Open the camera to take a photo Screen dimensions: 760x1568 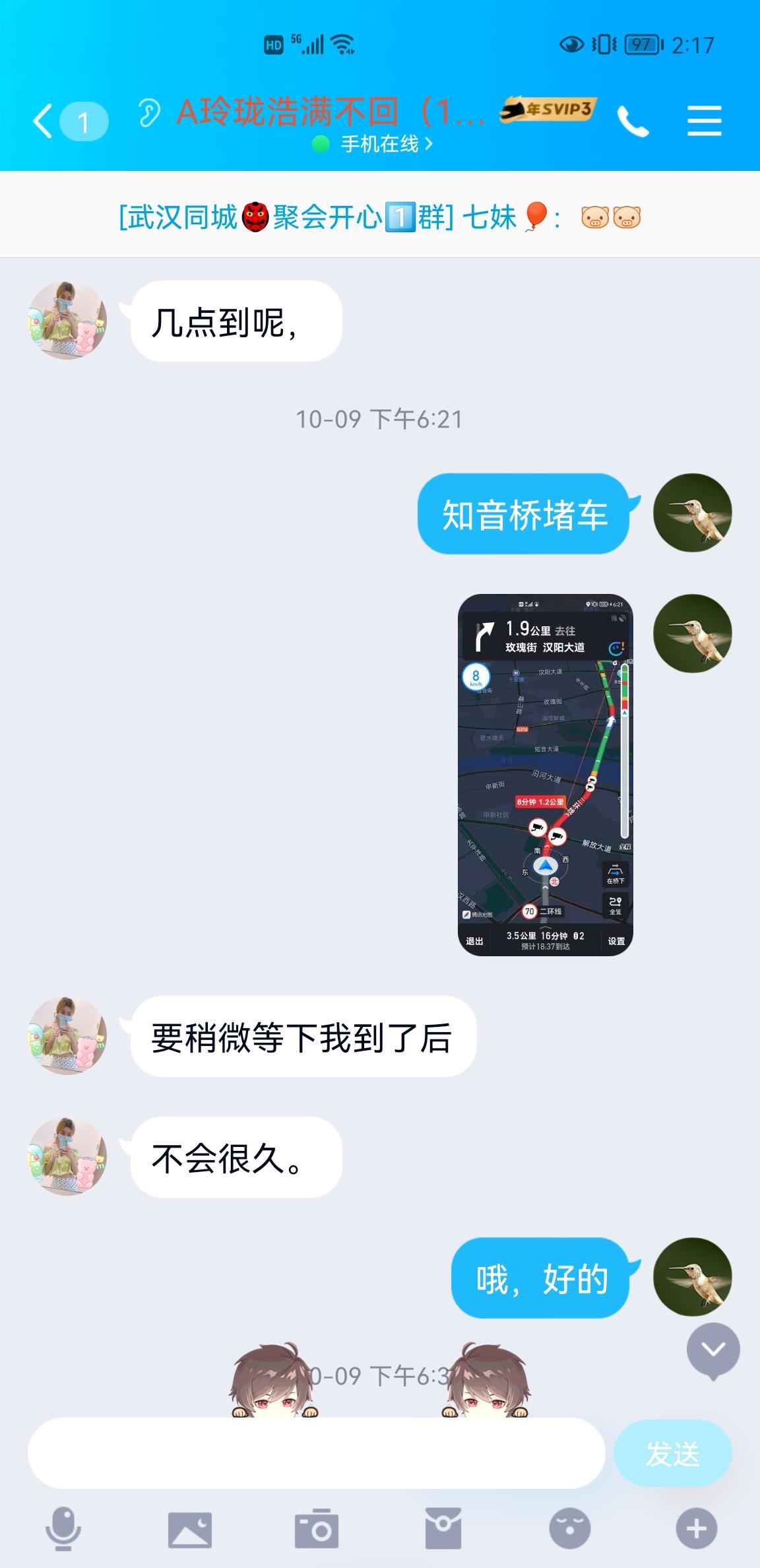point(317,1529)
